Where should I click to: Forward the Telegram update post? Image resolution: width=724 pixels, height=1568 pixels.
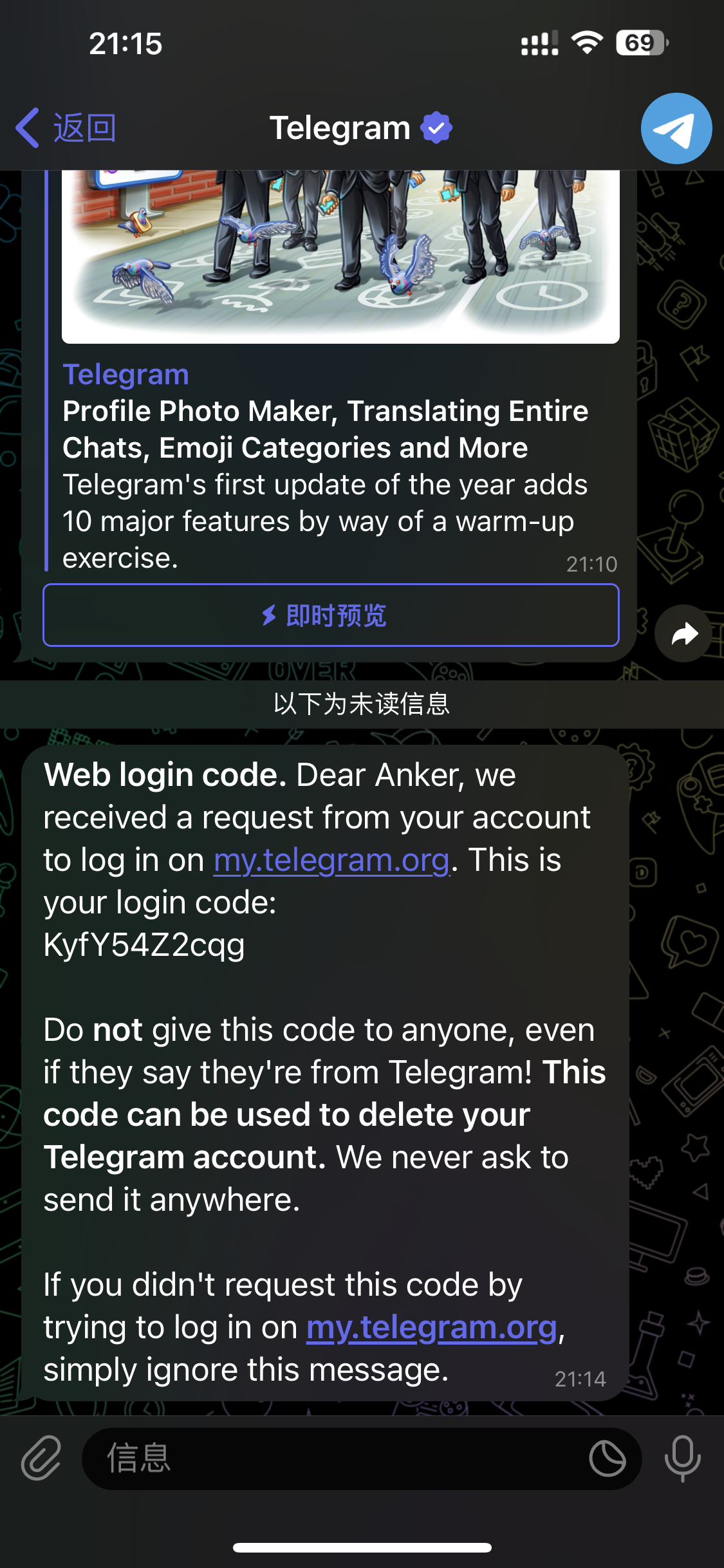coord(684,634)
